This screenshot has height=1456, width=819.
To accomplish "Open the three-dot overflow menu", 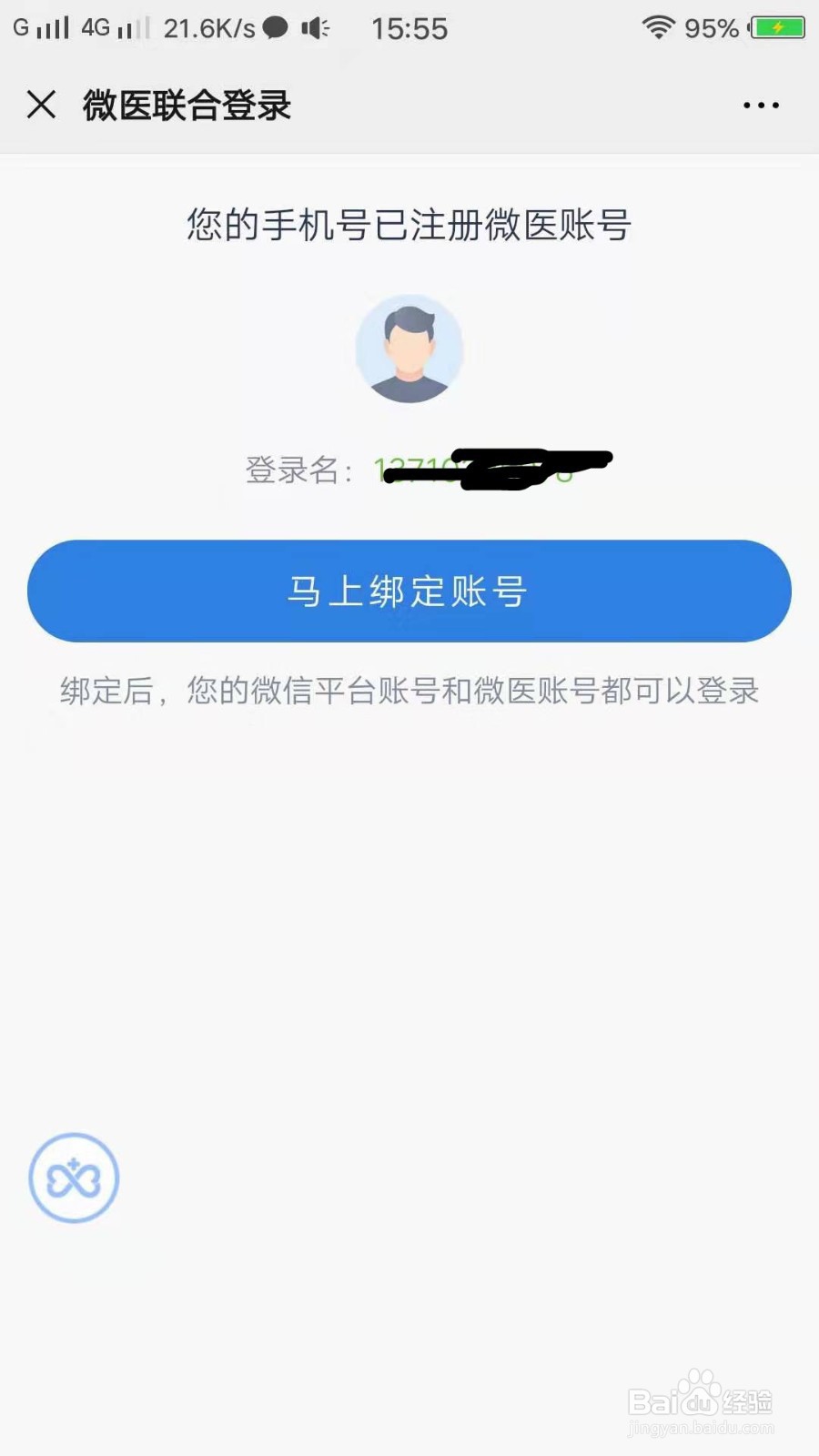I will (x=761, y=105).
